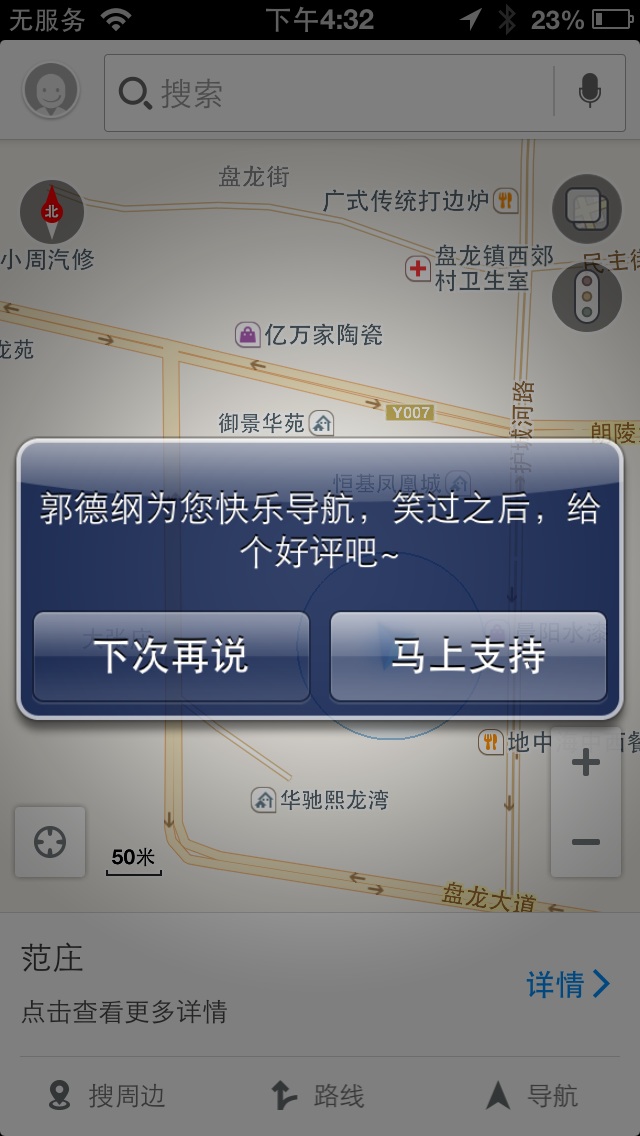Screen dimensions: 640x1136
Task: Center the map on my location
Action: coord(50,842)
